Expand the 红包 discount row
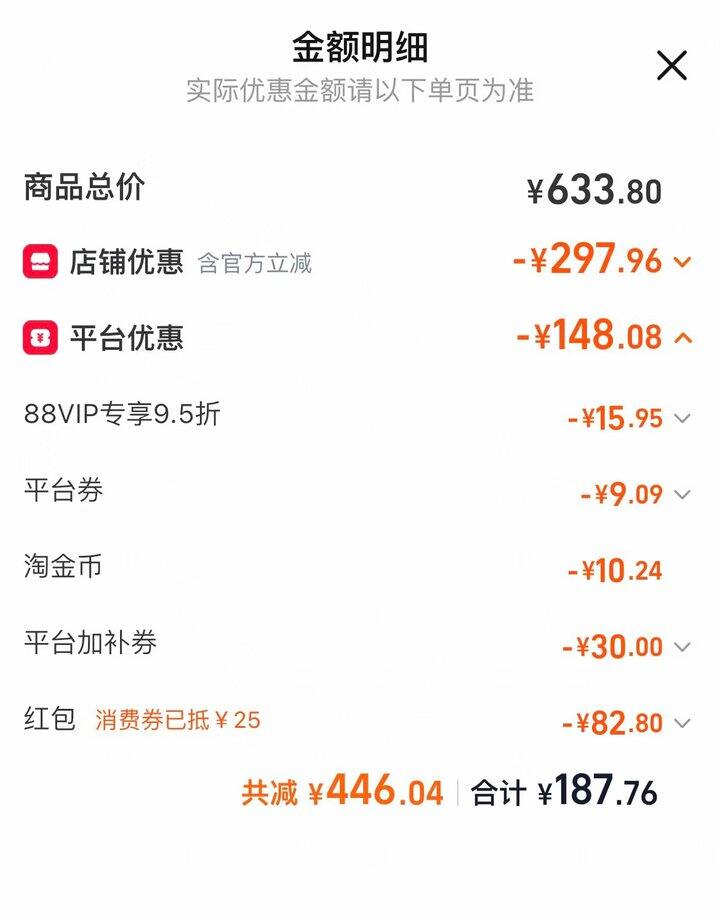This screenshot has width=720, height=916. pos(682,723)
